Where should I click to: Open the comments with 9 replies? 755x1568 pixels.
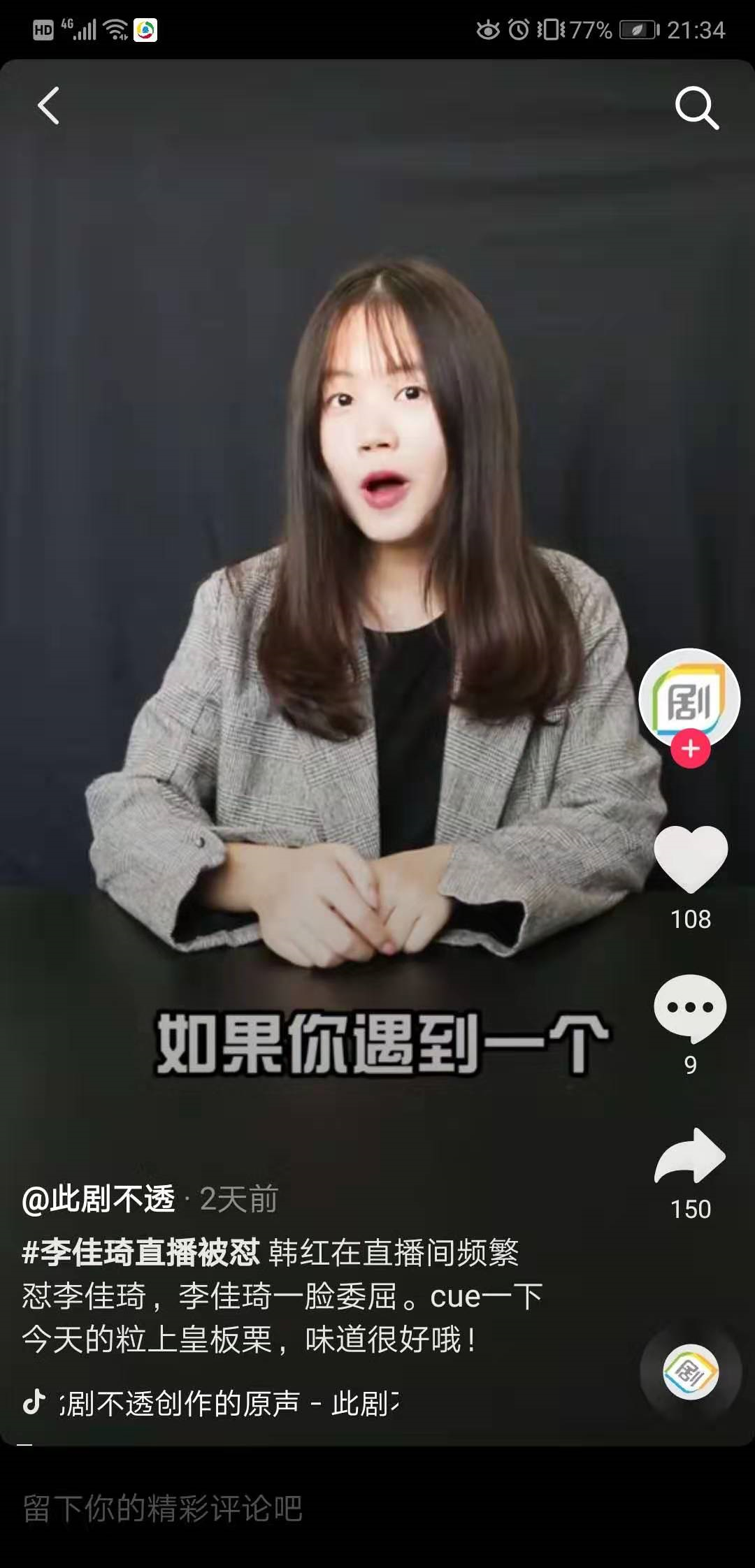pyautogui.click(x=690, y=1008)
